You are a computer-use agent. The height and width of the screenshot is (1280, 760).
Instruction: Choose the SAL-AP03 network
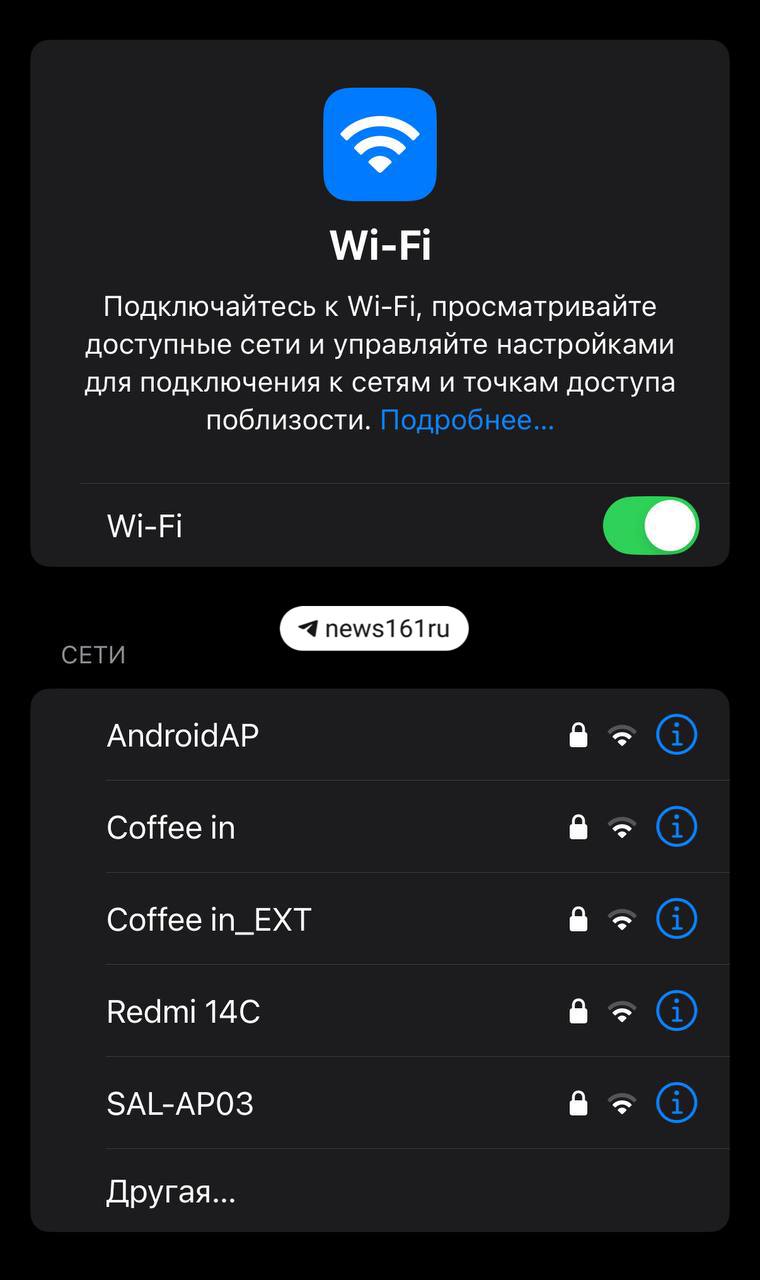pyautogui.click(x=380, y=1103)
